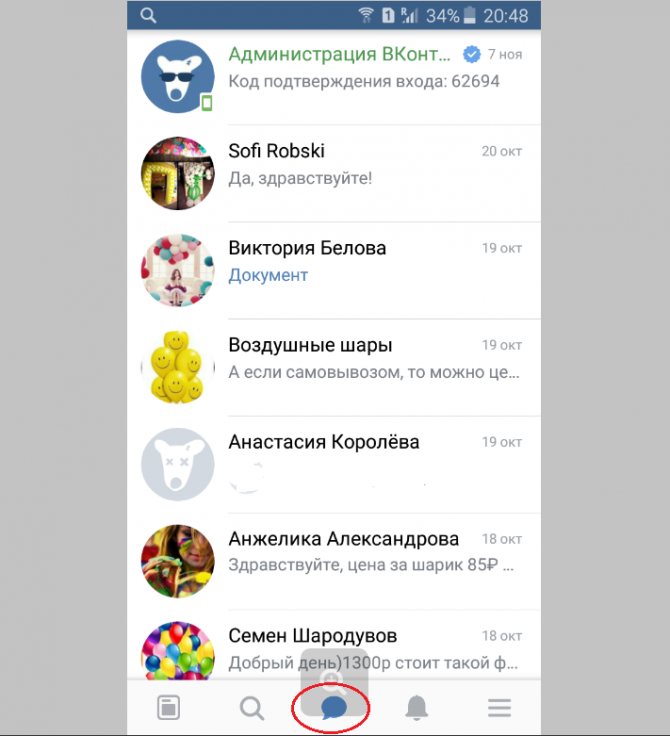Go to the search tab
This screenshot has height=736, width=670.
click(252, 708)
